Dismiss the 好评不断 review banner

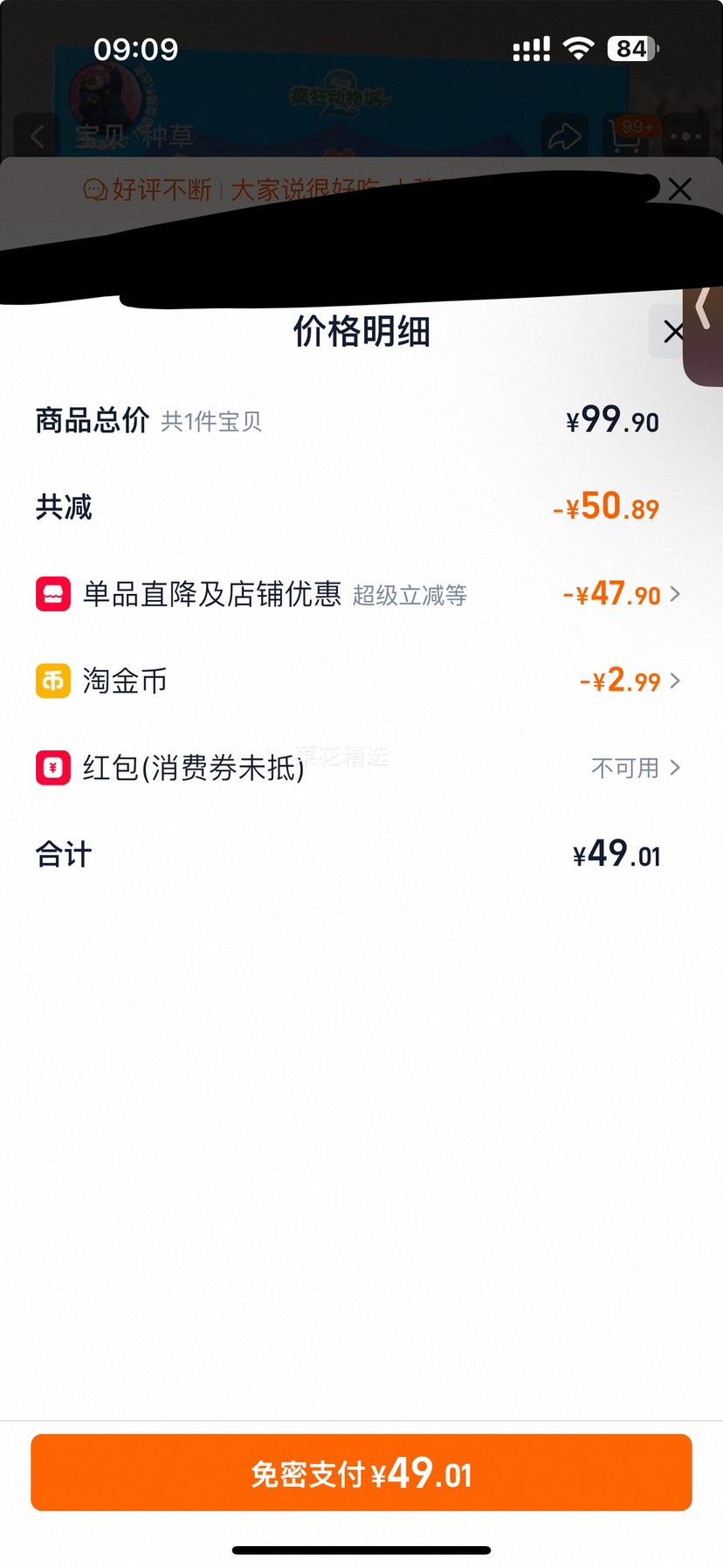click(679, 190)
